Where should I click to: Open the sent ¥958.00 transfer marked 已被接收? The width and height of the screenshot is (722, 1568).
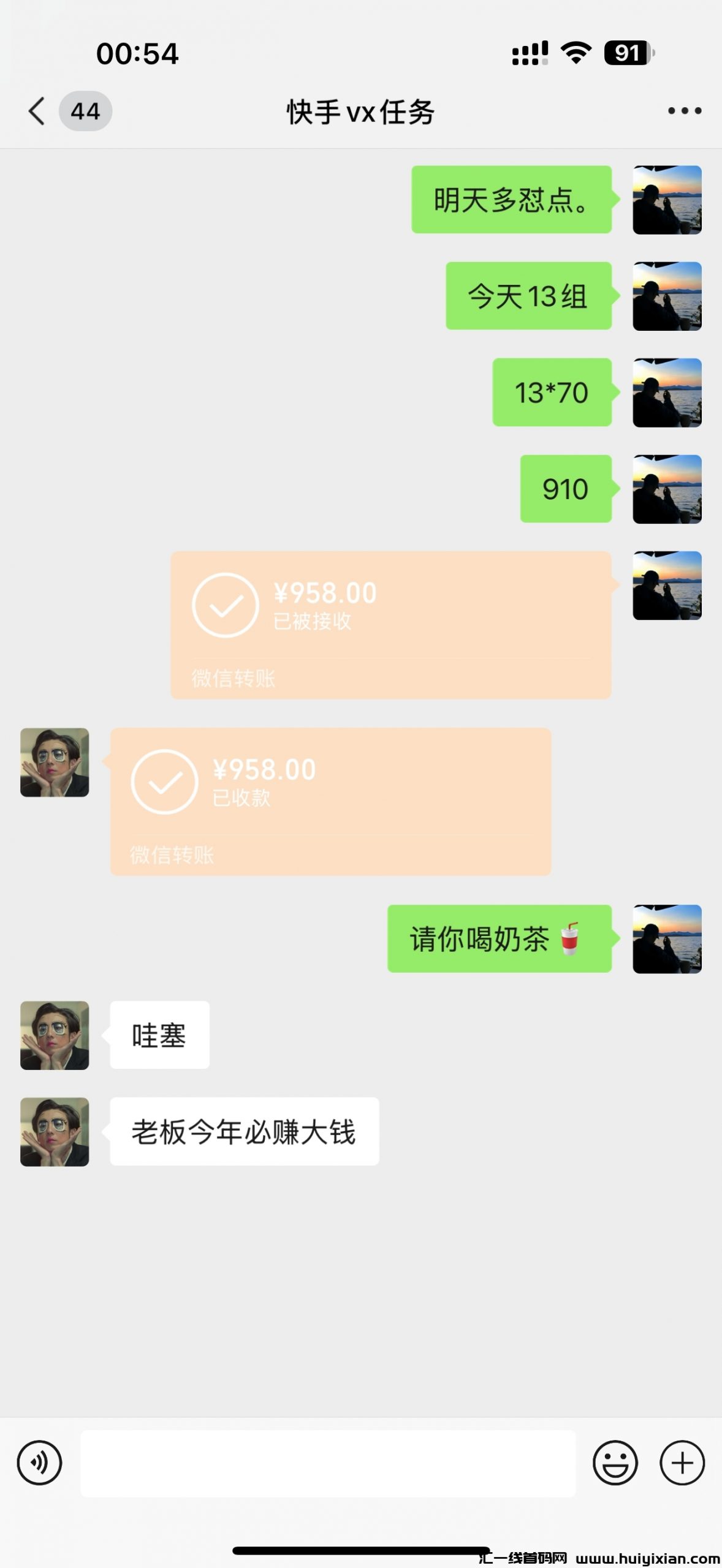(x=390, y=625)
